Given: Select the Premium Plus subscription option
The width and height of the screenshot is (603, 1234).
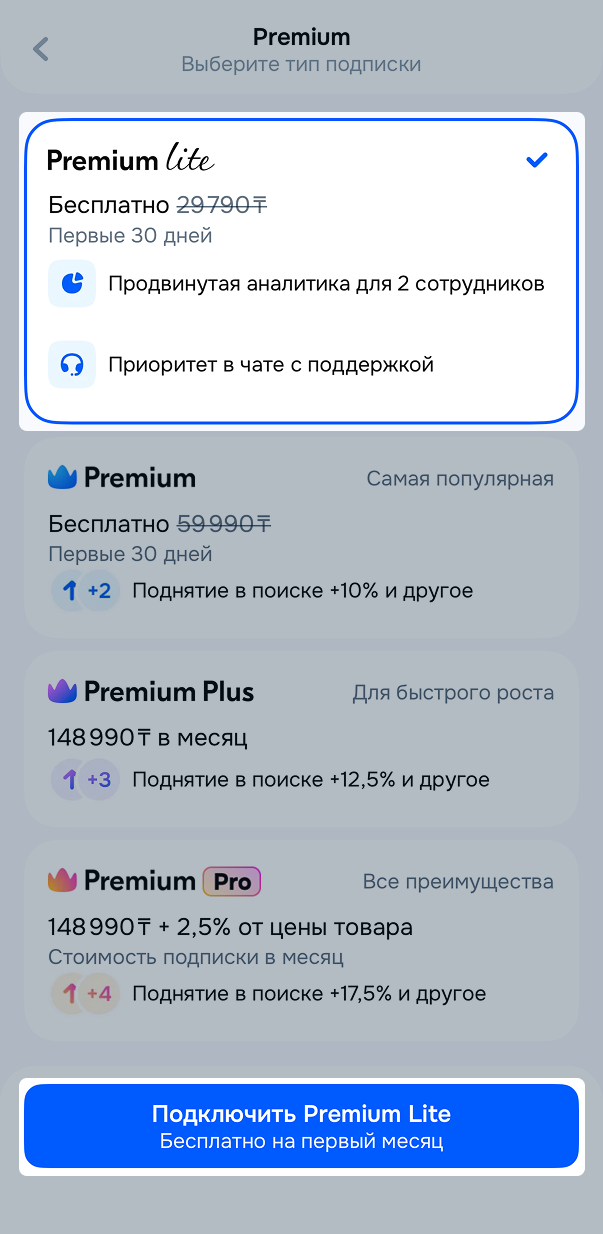Looking at the screenshot, I should point(301,739).
